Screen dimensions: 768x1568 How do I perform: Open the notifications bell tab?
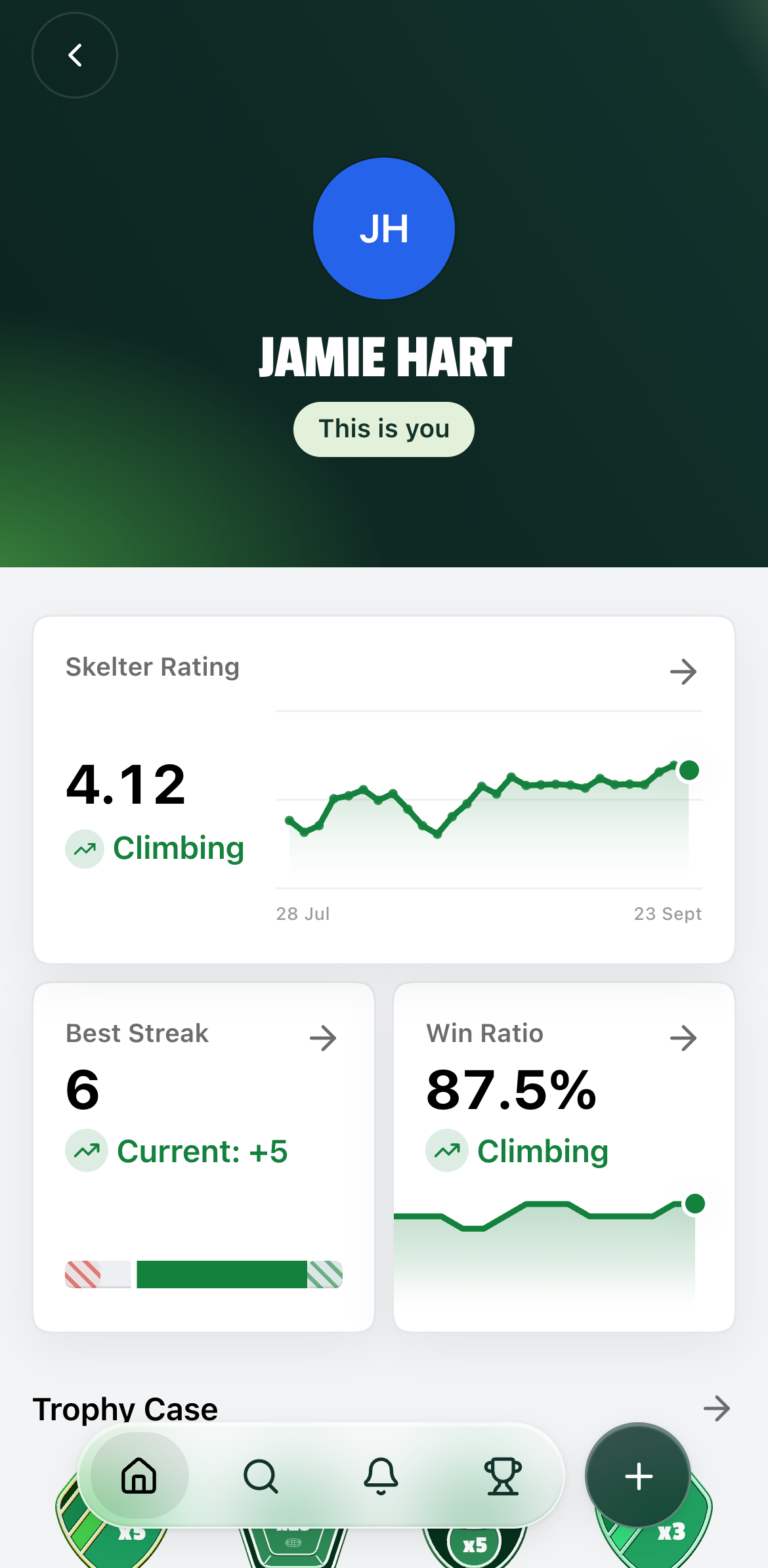coord(381,1476)
